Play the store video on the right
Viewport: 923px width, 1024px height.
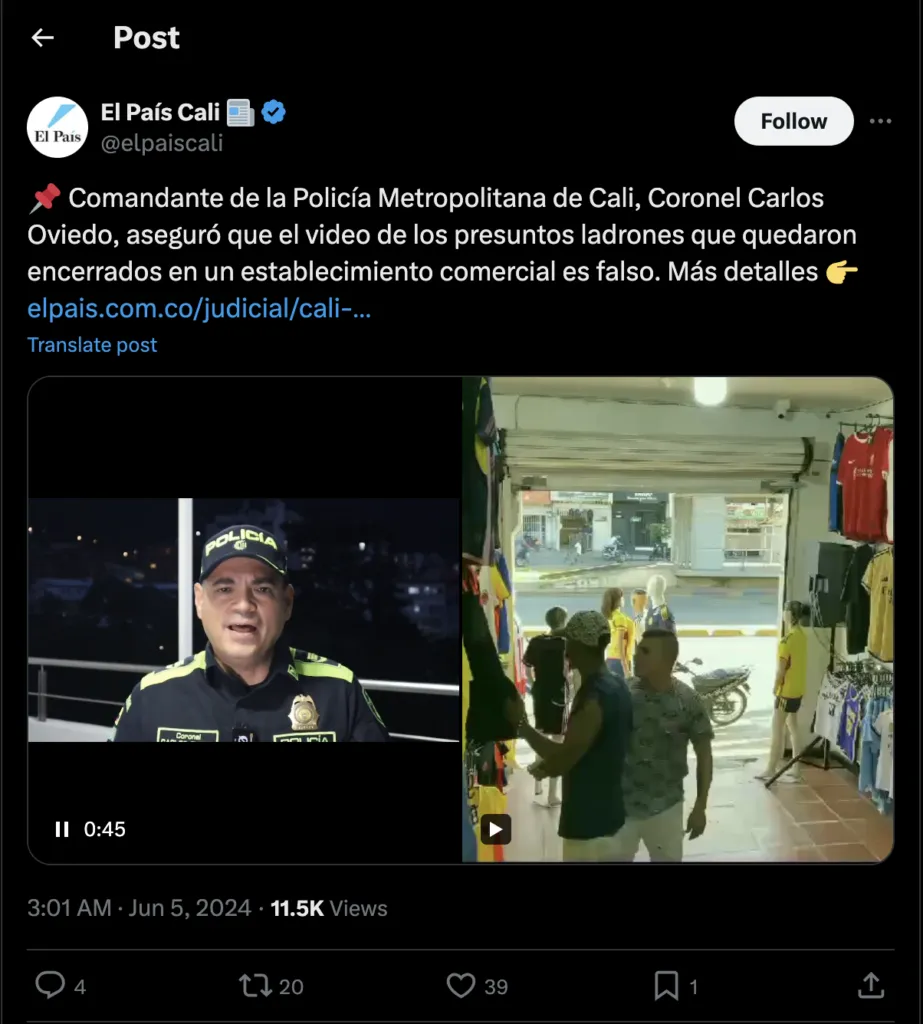pos(495,829)
